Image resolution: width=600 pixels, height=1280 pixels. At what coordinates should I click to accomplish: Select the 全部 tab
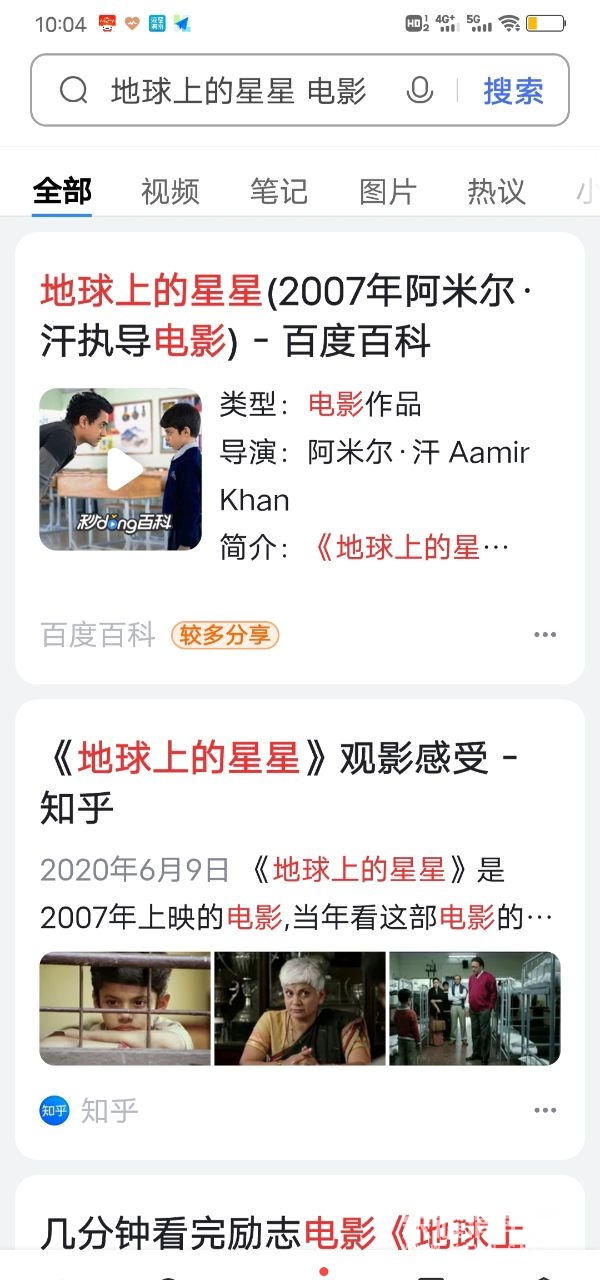pos(62,191)
